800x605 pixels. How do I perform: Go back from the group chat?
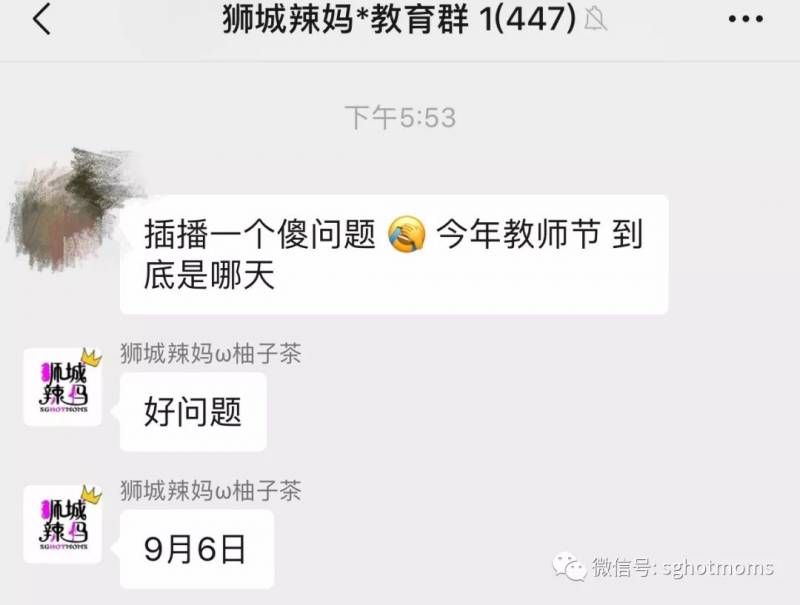point(41,20)
